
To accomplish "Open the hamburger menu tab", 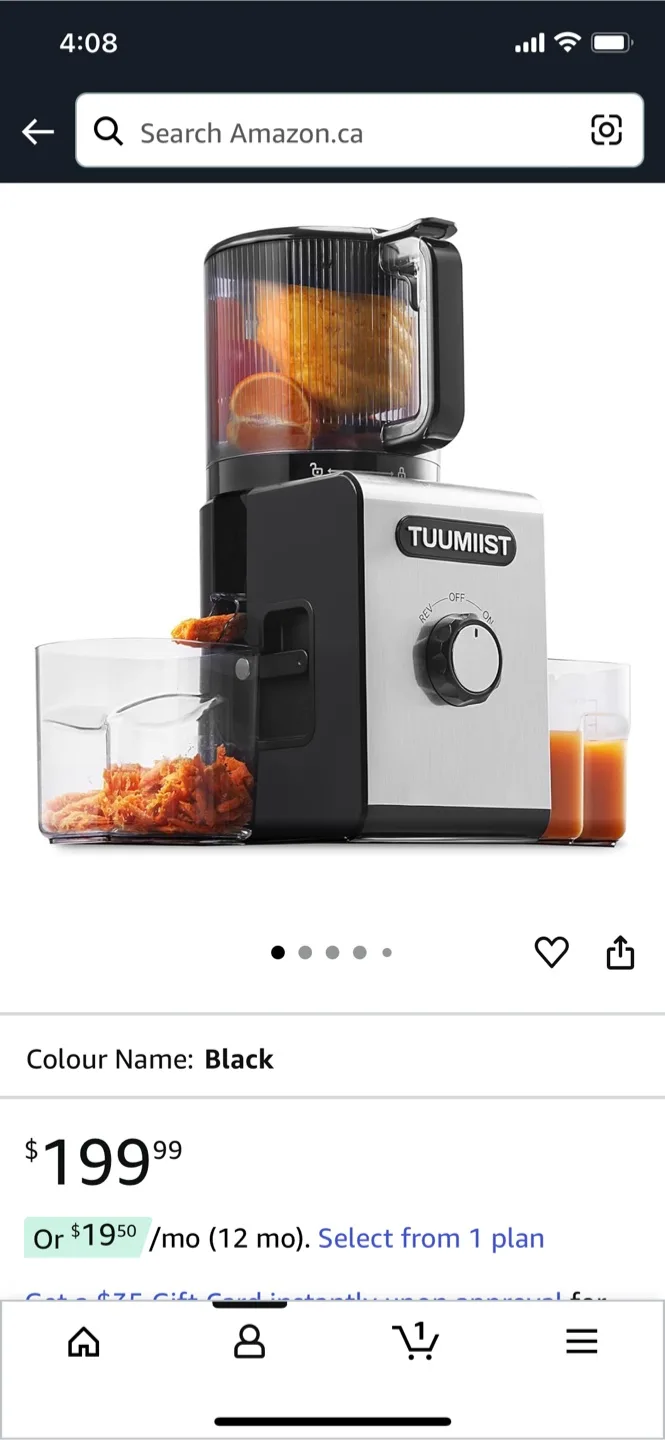I will pos(581,1341).
